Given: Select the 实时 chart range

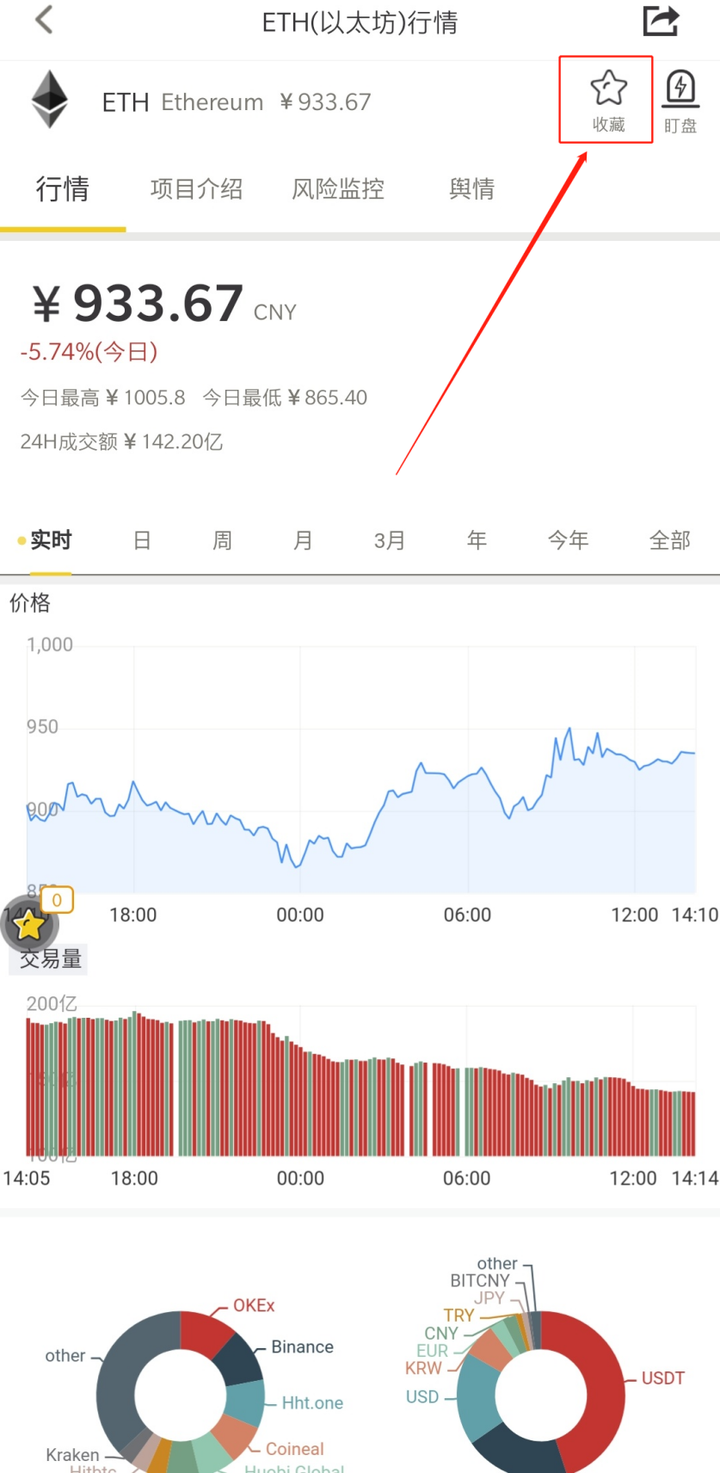Looking at the screenshot, I should coord(50,540).
